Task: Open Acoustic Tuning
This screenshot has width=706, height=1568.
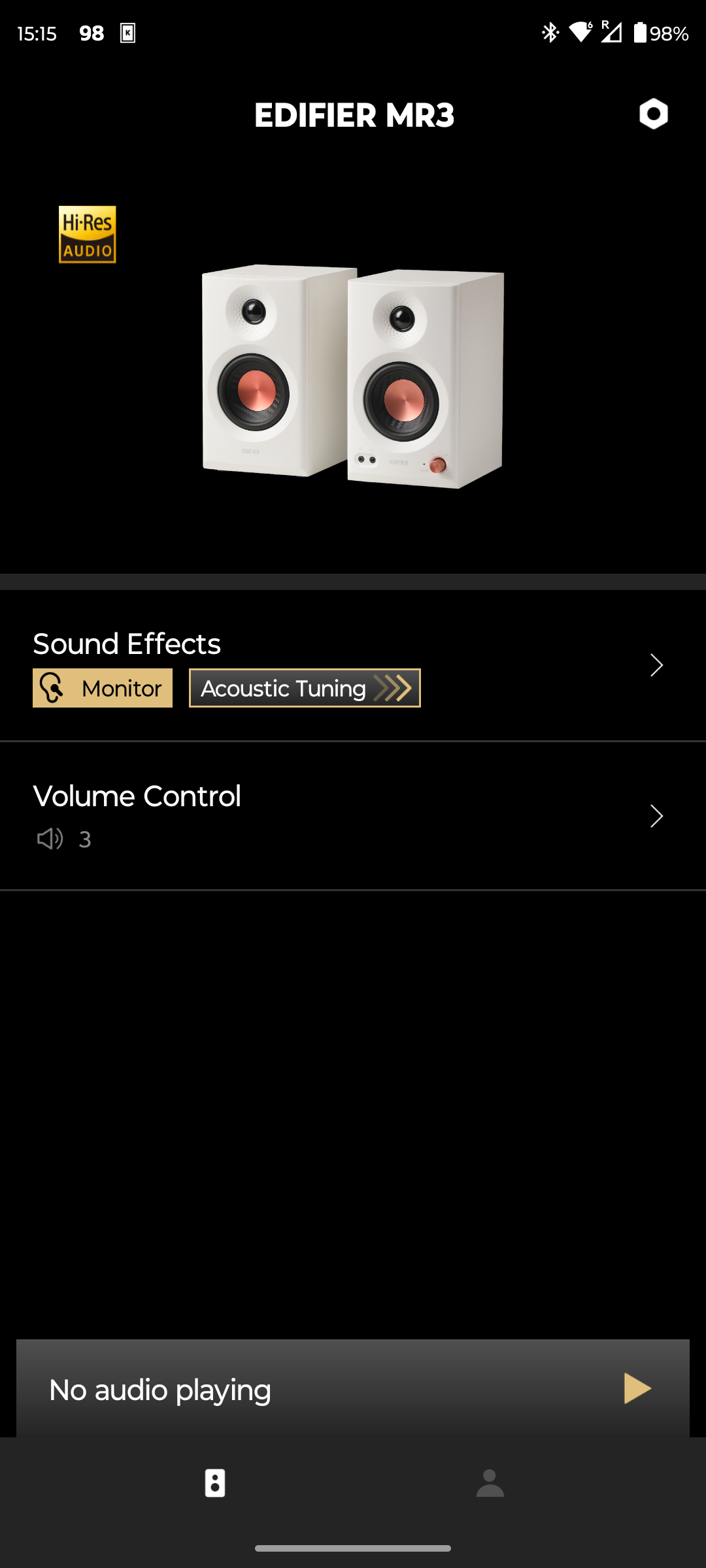Action: (305, 688)
